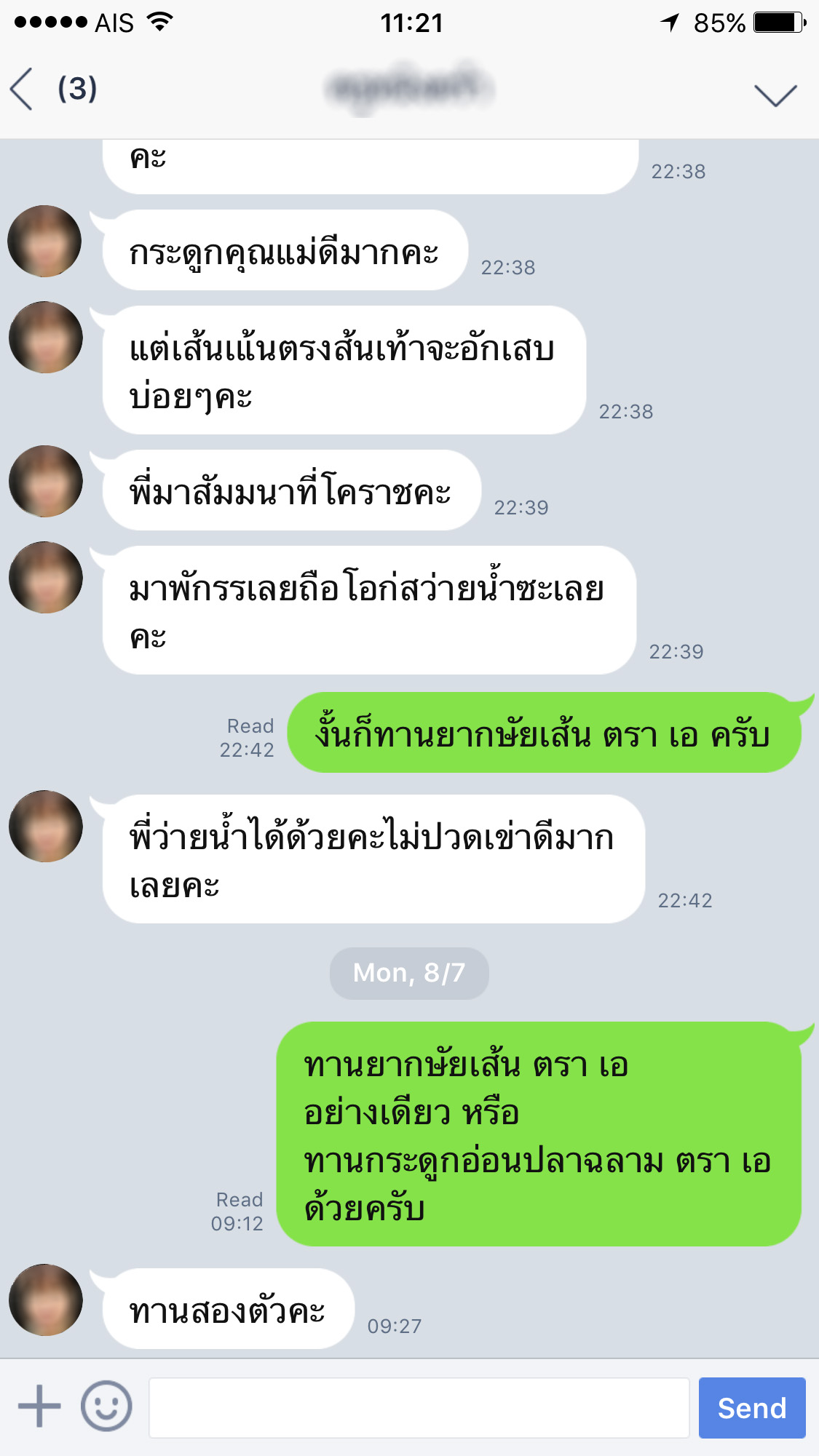
Task: Open the plus attachment menu
Action: point(39,1407)
